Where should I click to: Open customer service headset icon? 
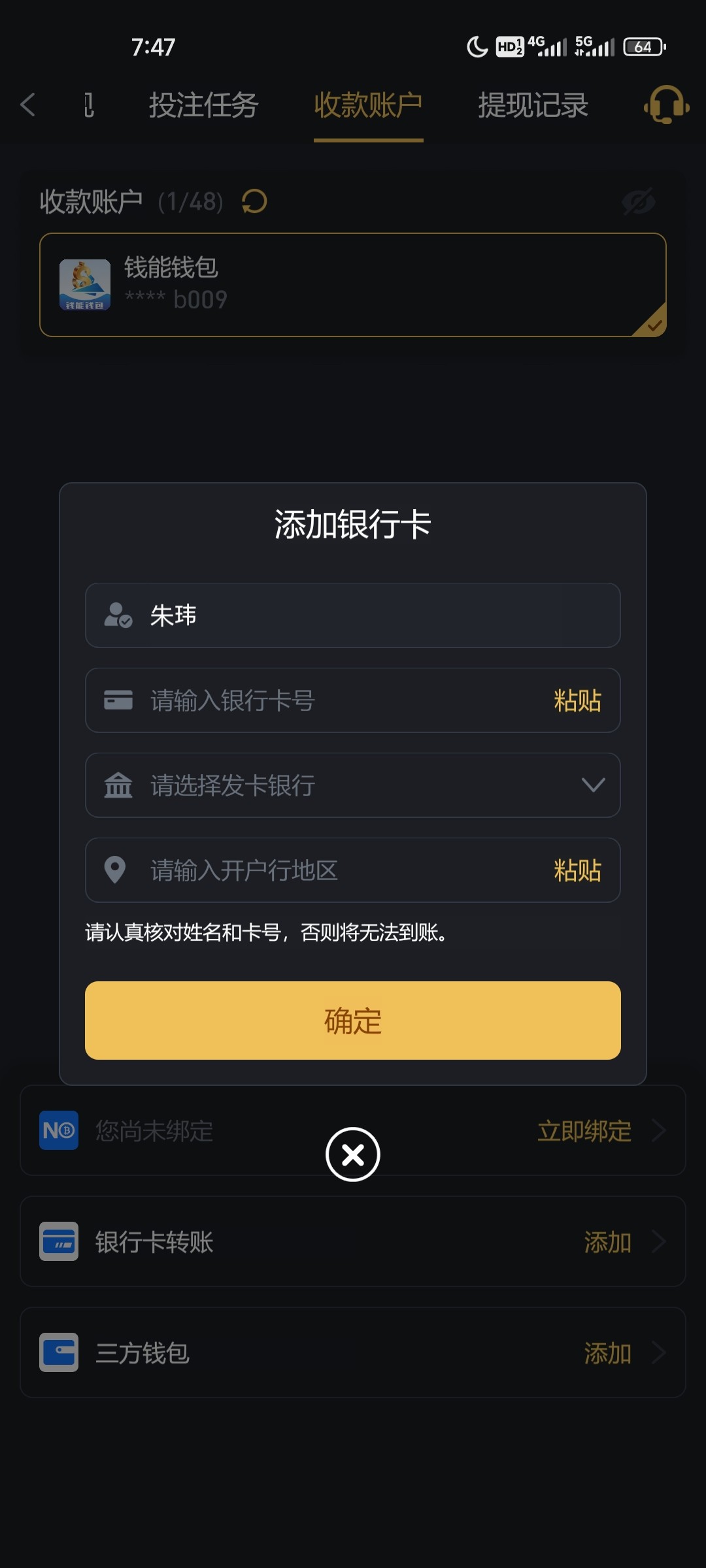click(666, 105)
